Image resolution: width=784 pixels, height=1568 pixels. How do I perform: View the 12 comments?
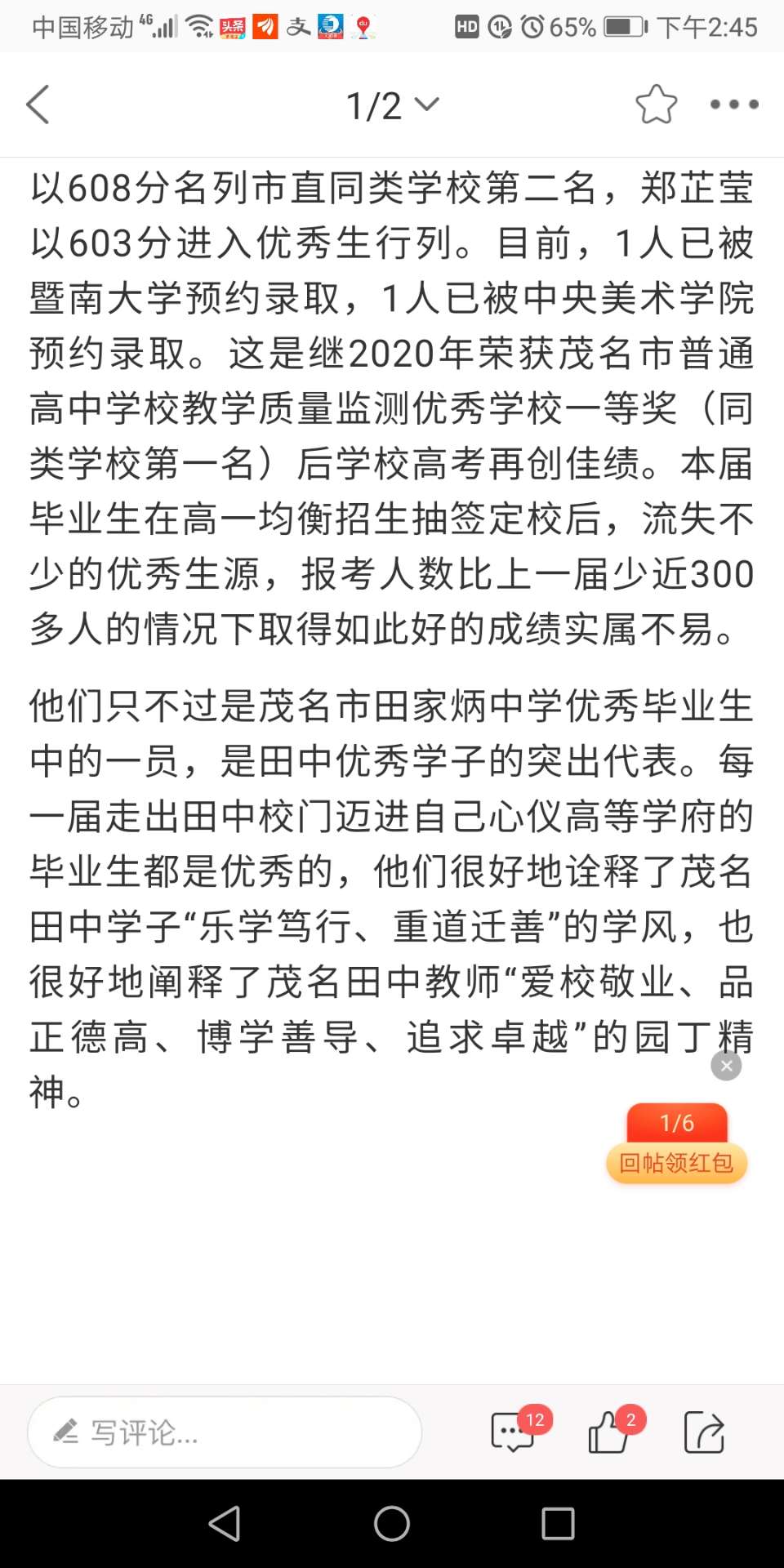(514, 1432)
